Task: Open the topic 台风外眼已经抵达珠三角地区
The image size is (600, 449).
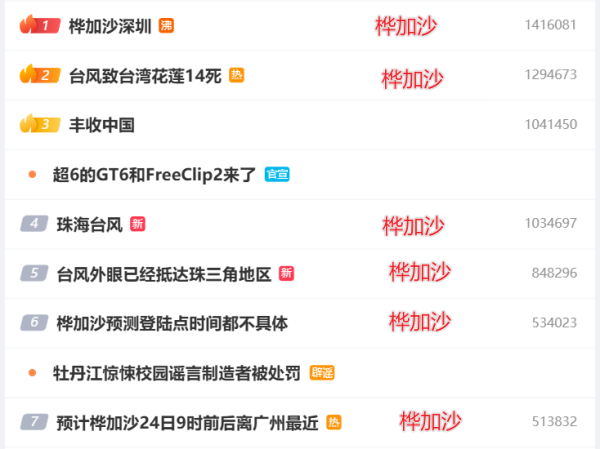Action: pos(164,273)
